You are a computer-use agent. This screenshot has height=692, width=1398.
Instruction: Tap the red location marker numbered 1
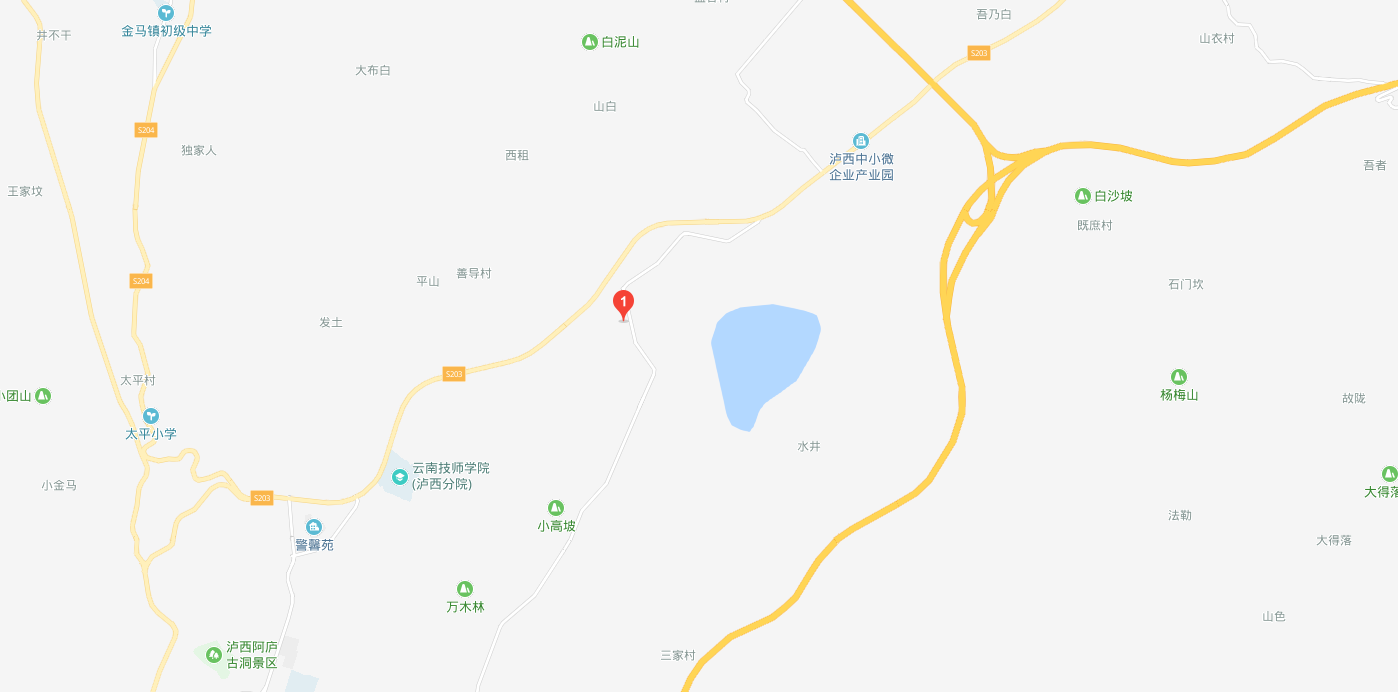pyautogui.click(x=623, y=303)
